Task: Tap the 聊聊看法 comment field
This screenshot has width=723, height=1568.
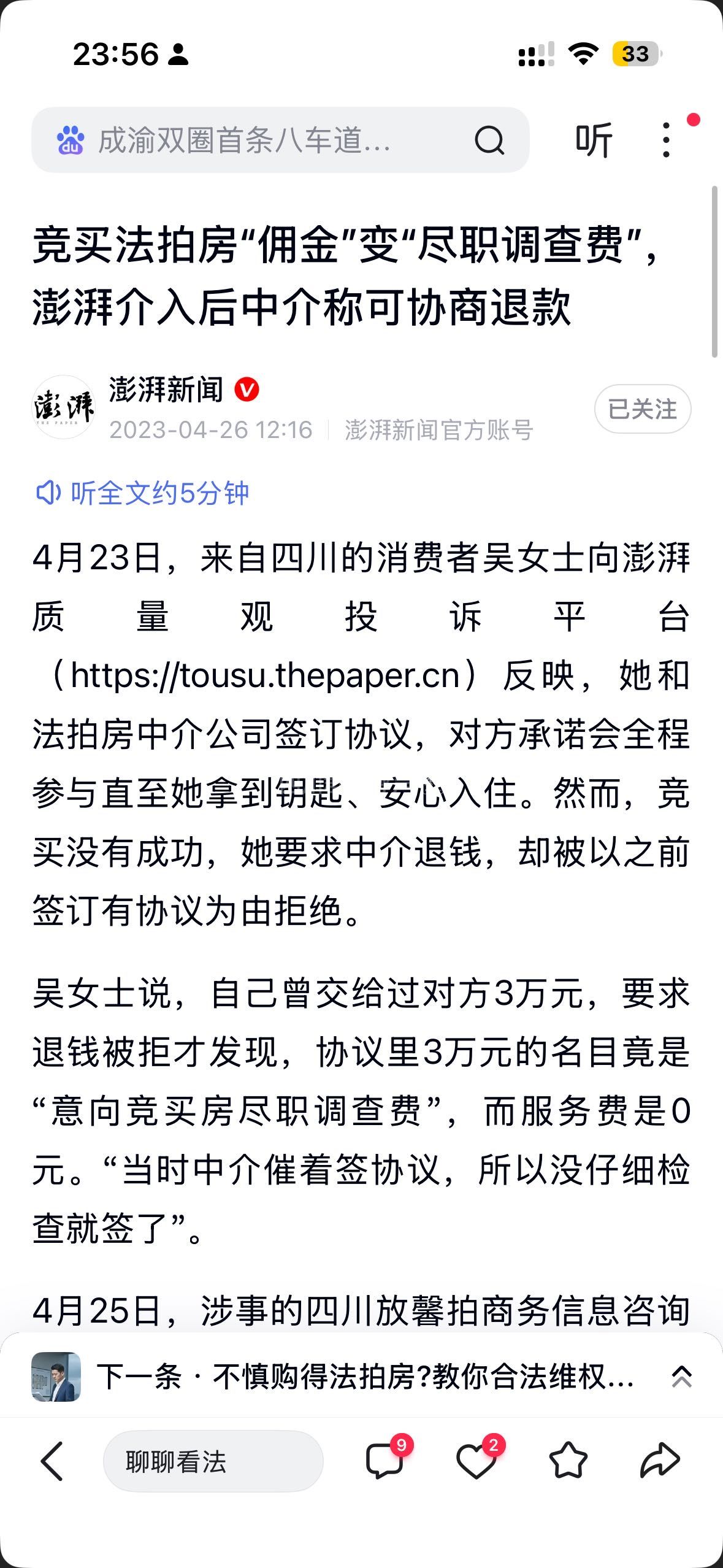Action: point(213,1461)
